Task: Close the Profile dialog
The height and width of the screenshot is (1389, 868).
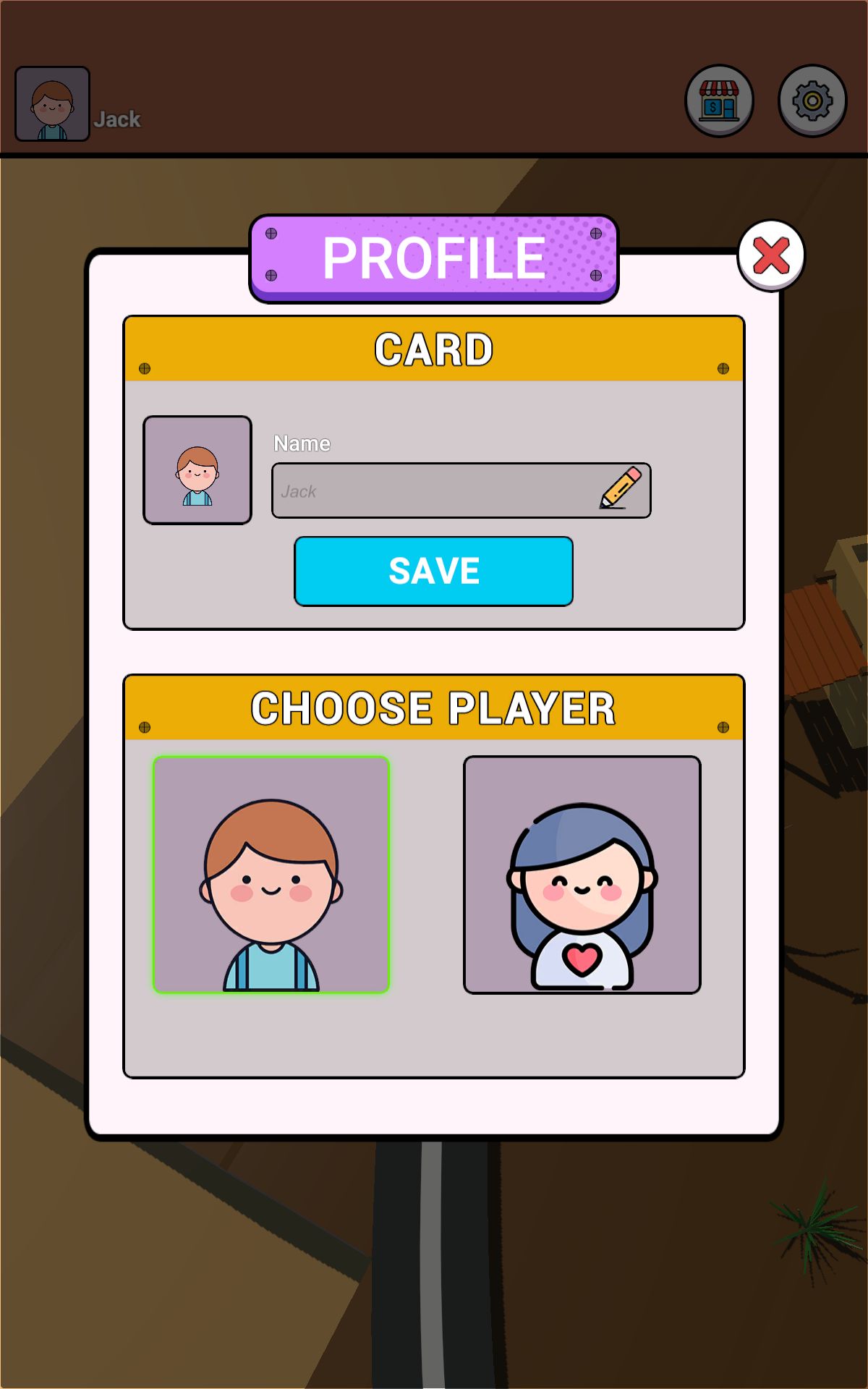Action: tap(771, 255)
